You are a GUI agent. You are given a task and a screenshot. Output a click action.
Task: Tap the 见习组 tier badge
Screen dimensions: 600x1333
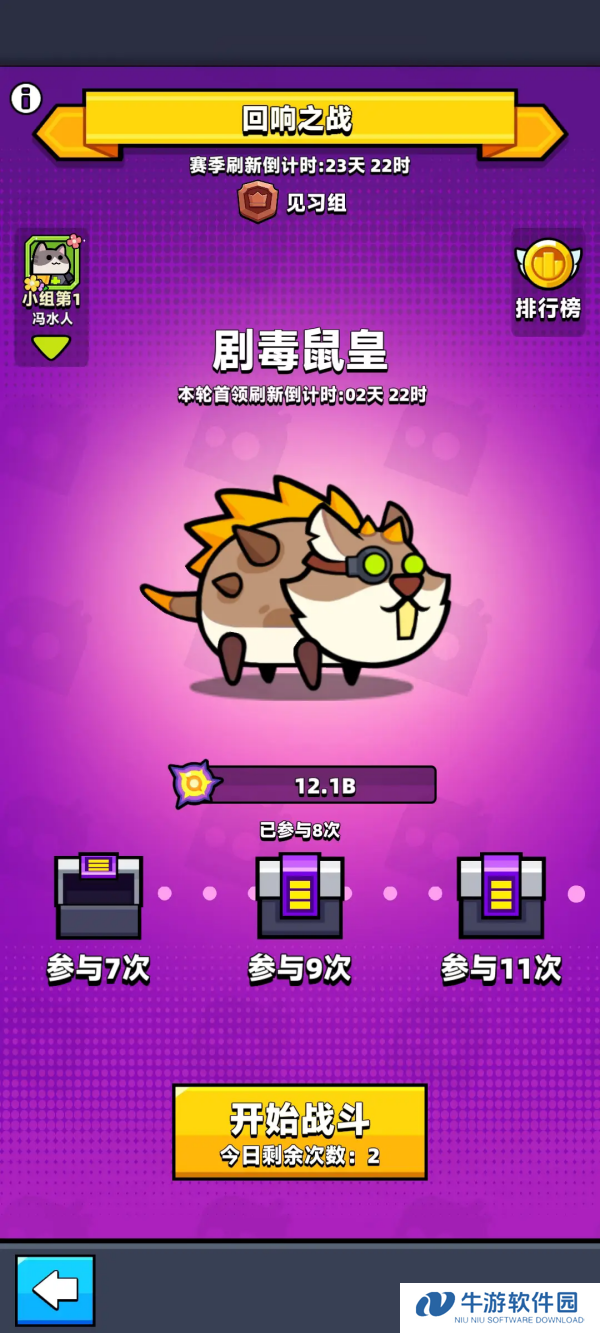258,202
